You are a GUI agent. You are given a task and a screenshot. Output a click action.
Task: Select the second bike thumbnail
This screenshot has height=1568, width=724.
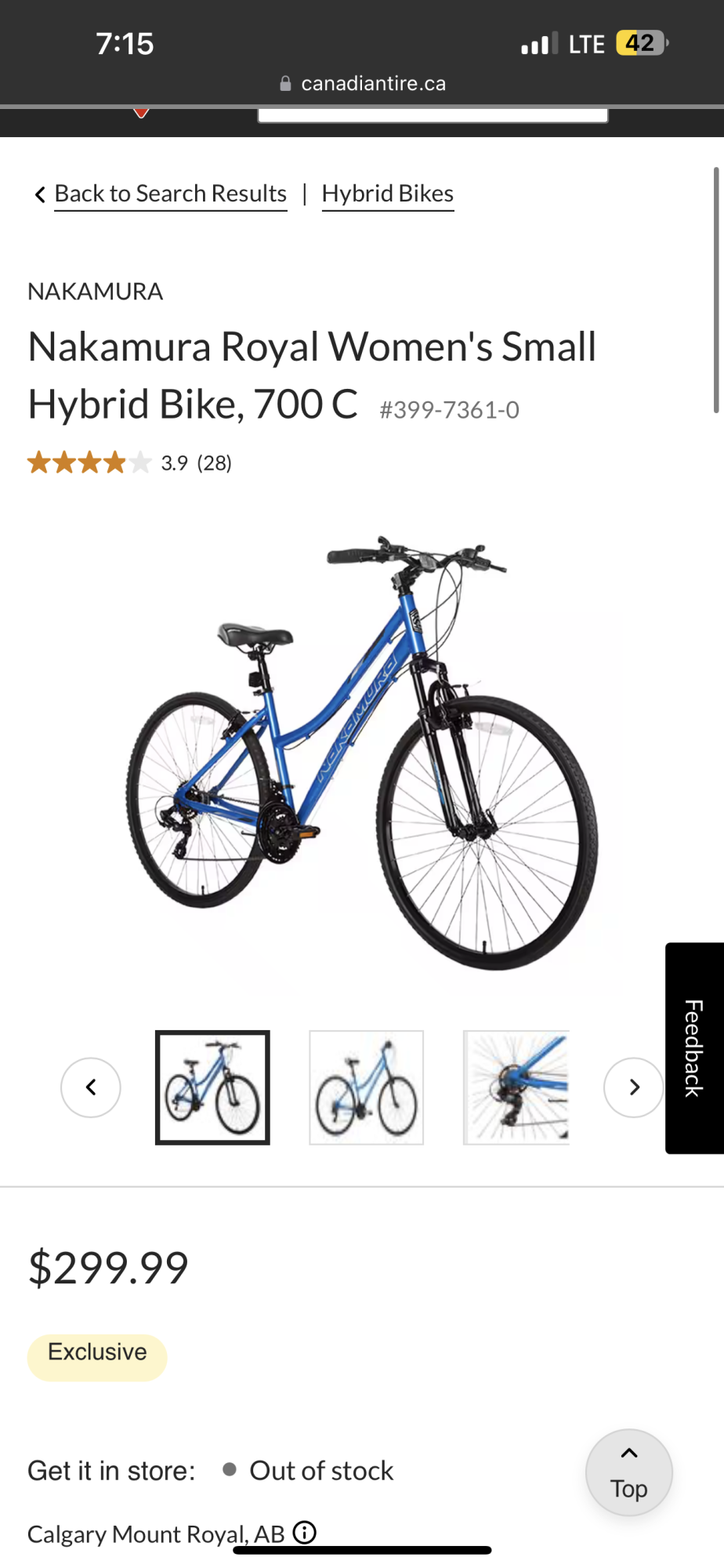click(366, 1087)
